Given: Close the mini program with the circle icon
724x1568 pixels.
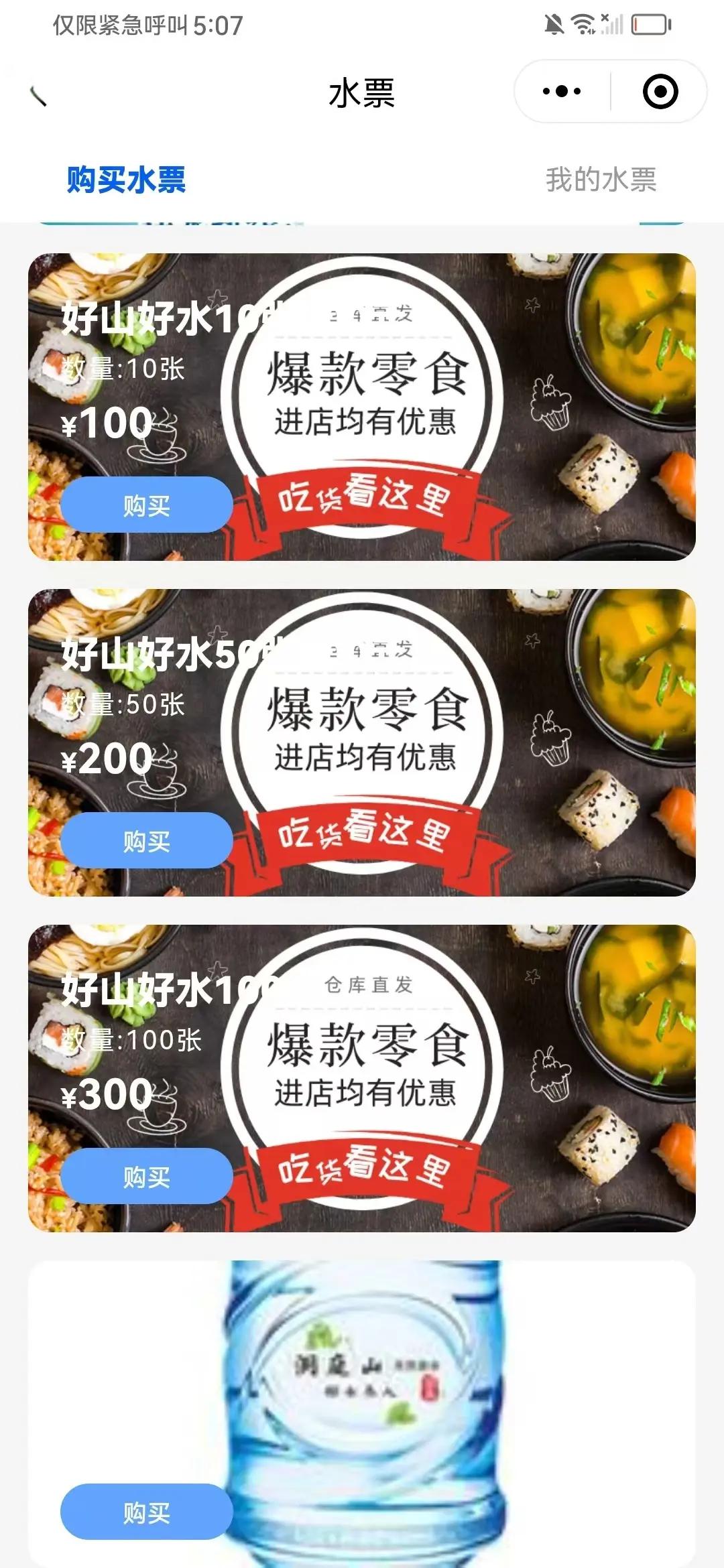Looking at the screenshot, I should pyautogui.click(x=660, y=92).
